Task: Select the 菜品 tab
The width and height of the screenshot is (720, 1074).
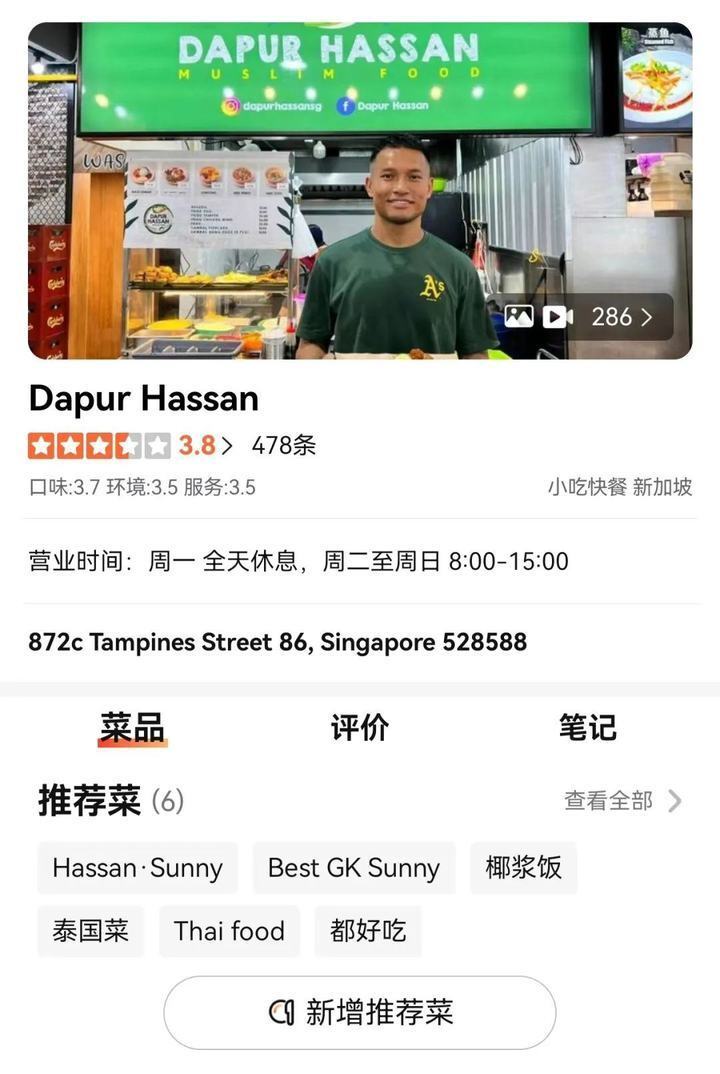Action: 132,728
